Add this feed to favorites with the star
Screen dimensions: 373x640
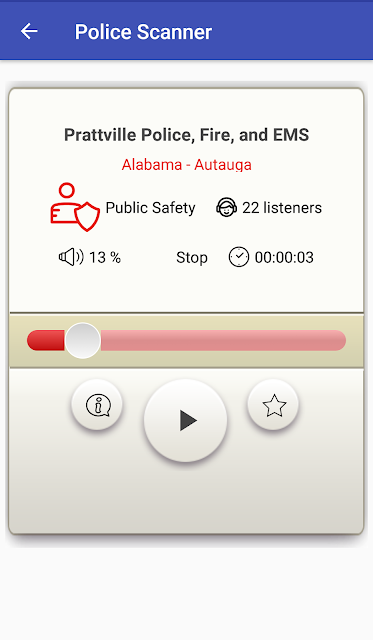pyautogui.click(x=273, y=405)
